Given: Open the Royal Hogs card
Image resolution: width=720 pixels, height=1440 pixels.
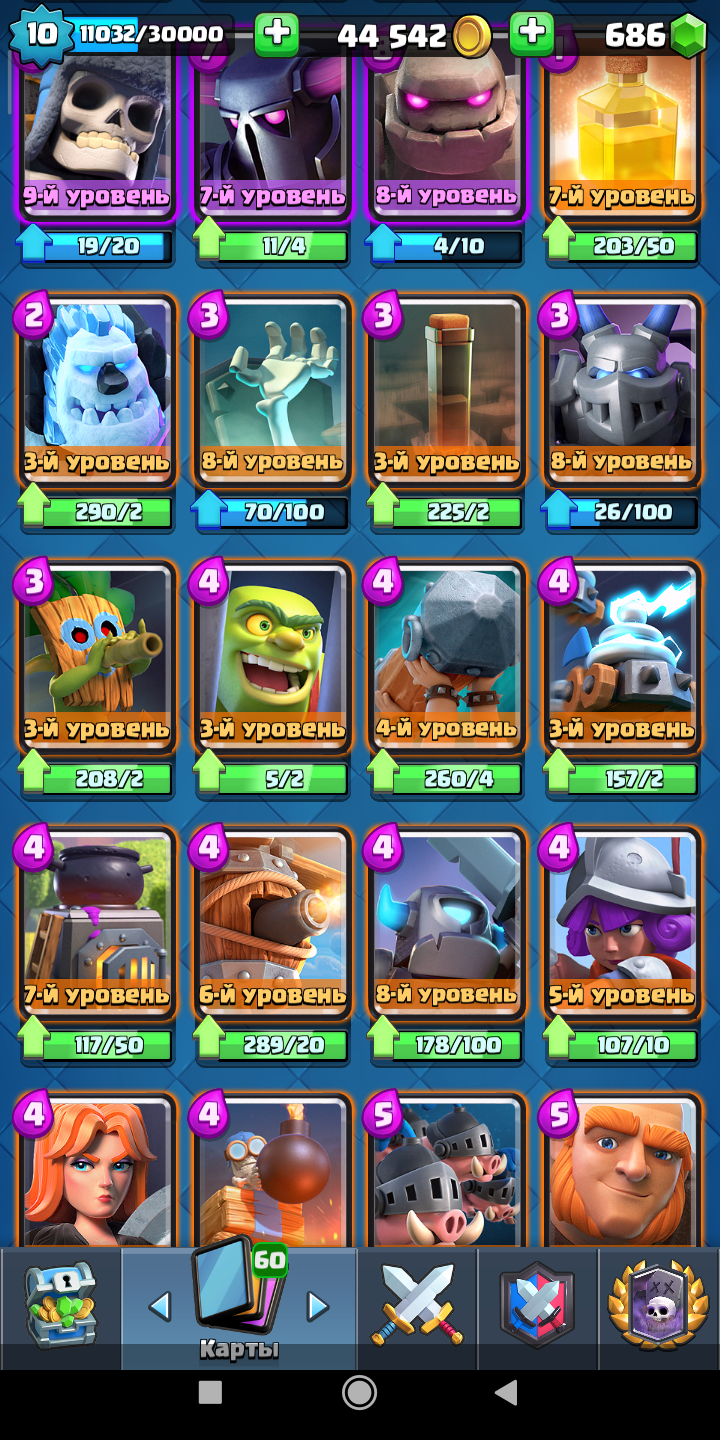Looking at the screenshot, I should coord(447,1170).
